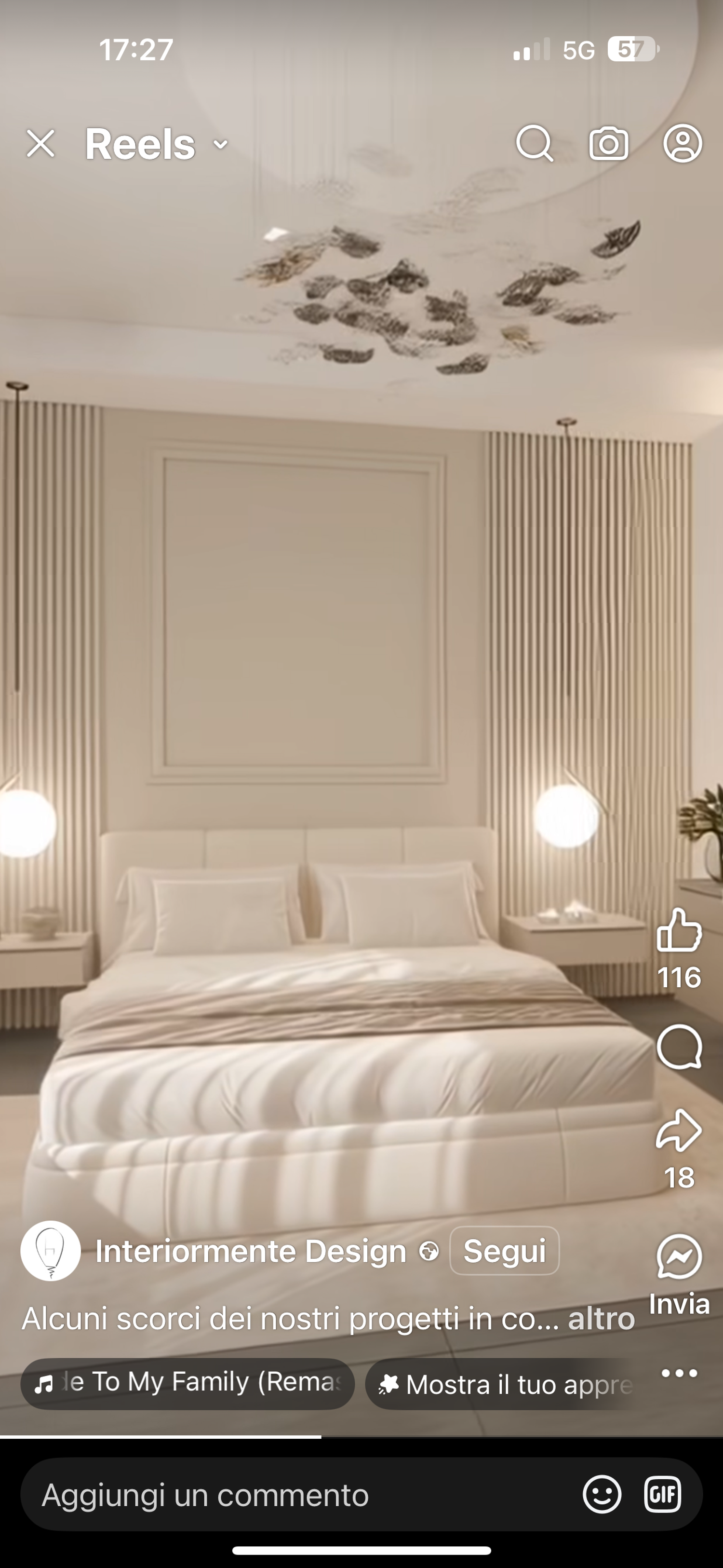723x1568 pixels.
Task: View Interiormente Design's profile picture
Action: (x=51, y=1251)
